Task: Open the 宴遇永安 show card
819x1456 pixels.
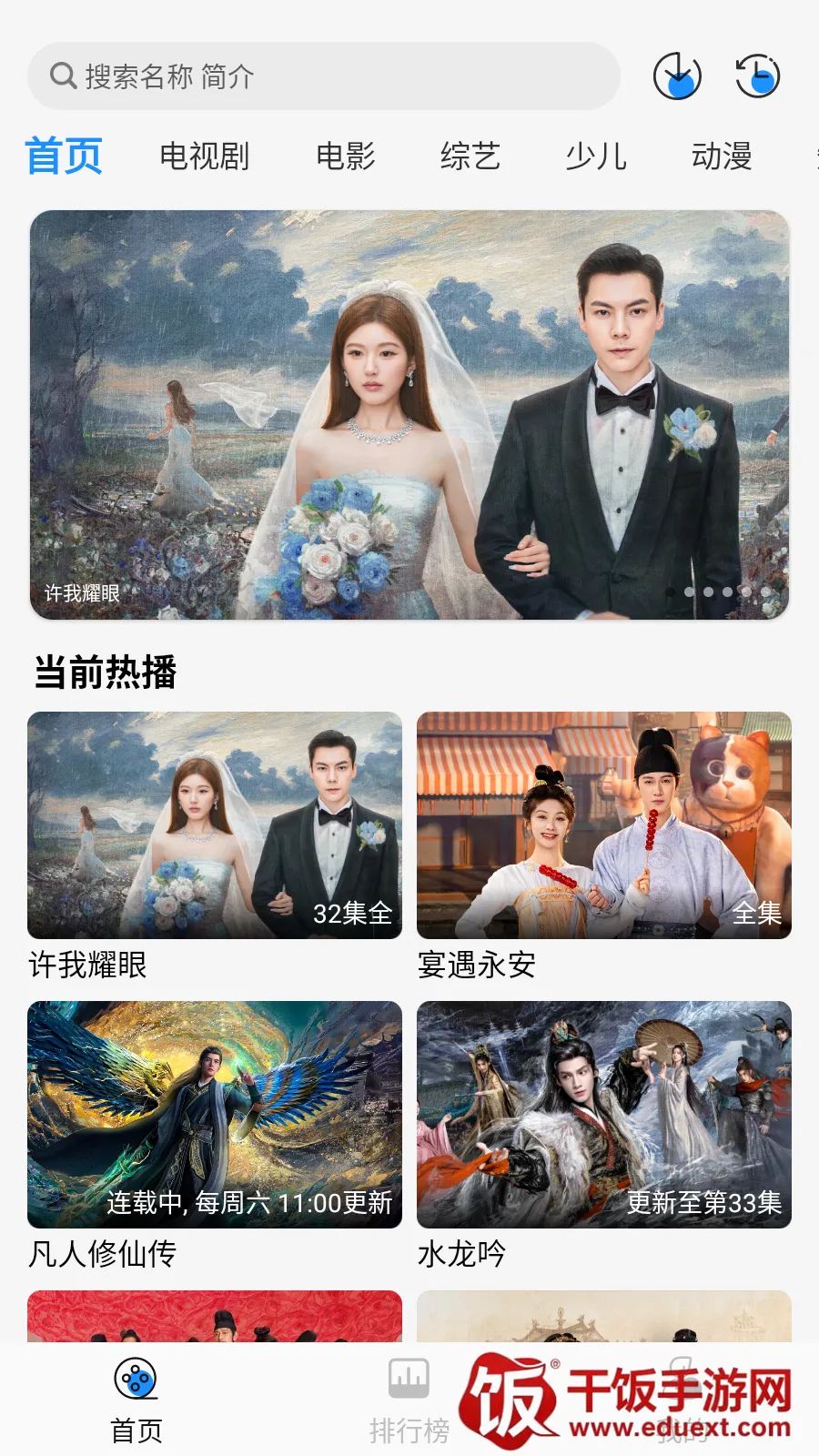Action: tap(604, 825)
